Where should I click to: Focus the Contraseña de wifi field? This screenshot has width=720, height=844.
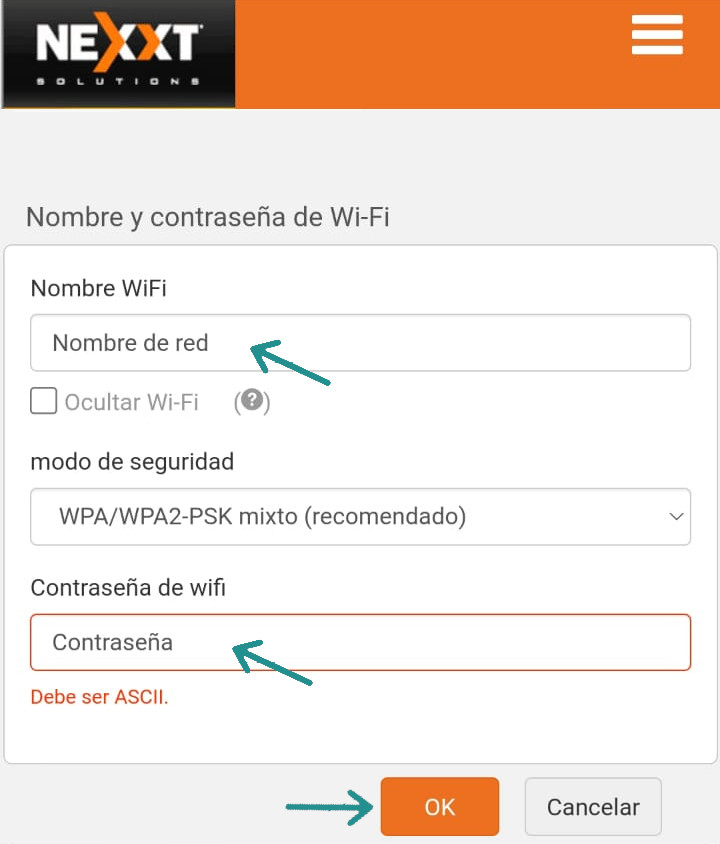[360, 642]
